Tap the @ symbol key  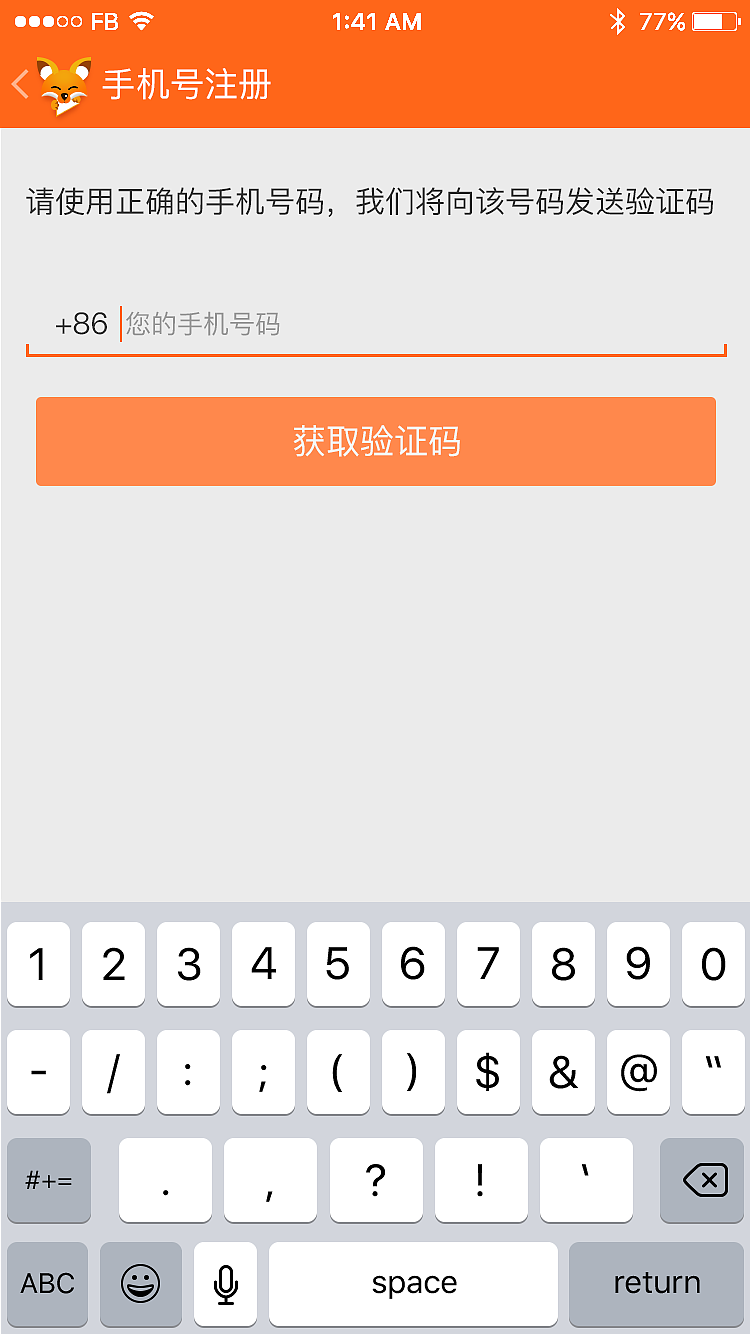[638, 1072]
